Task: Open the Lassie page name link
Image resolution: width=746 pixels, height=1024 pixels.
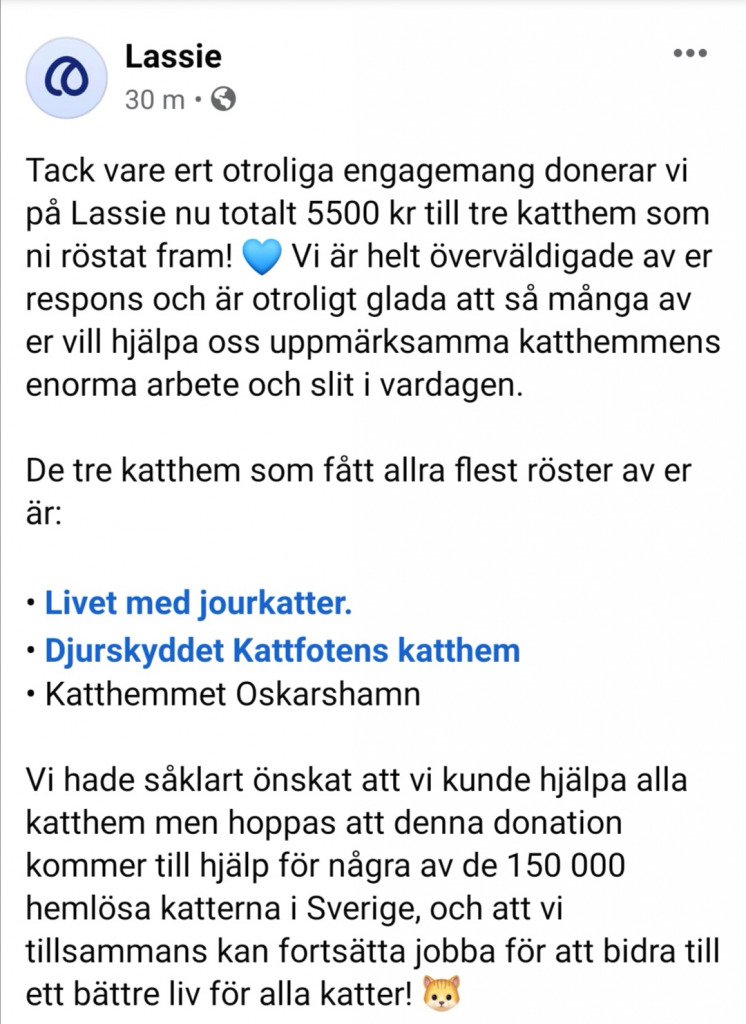Action: pyautogui.click(x=172, y=57)
